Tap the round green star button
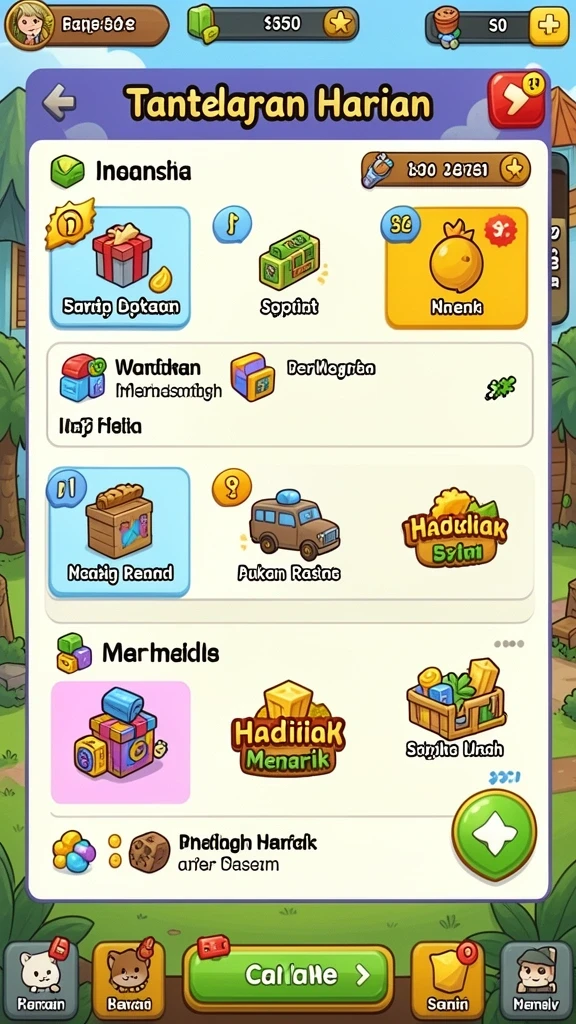The width and height of the screenshot is (576, 1024). pos(494,833)
